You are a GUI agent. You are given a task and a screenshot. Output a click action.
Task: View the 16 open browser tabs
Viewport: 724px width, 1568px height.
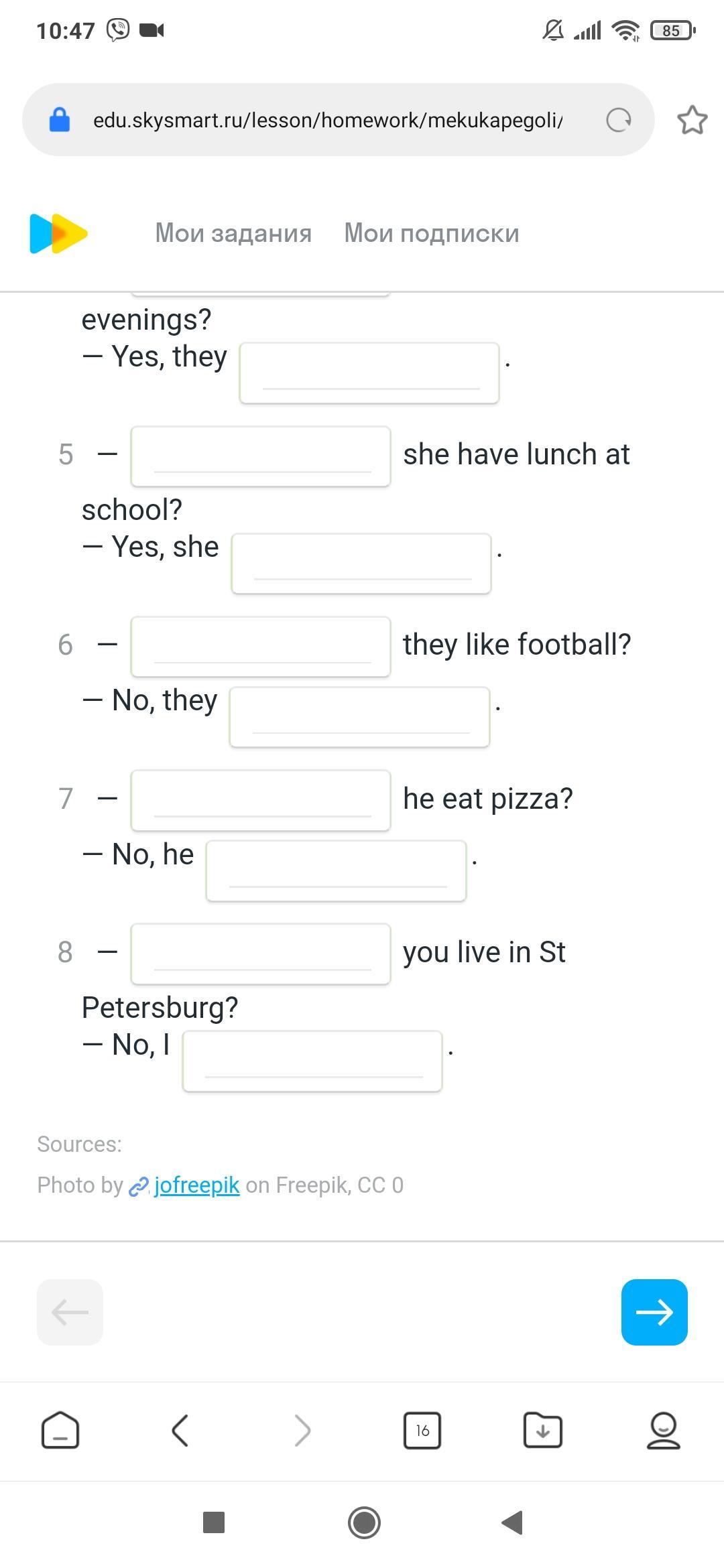(x=422, y=1431)
